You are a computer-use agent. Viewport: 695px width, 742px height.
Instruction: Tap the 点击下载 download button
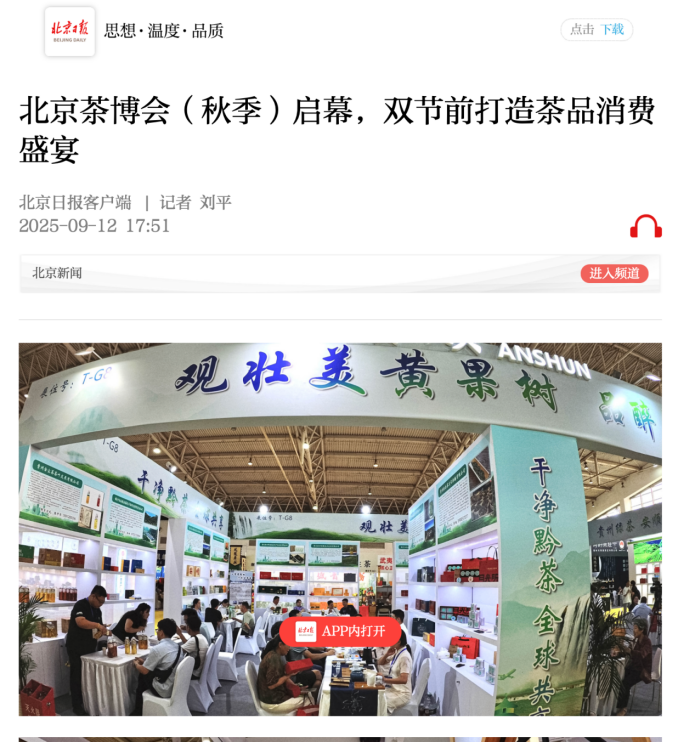(x=596, y=30)
